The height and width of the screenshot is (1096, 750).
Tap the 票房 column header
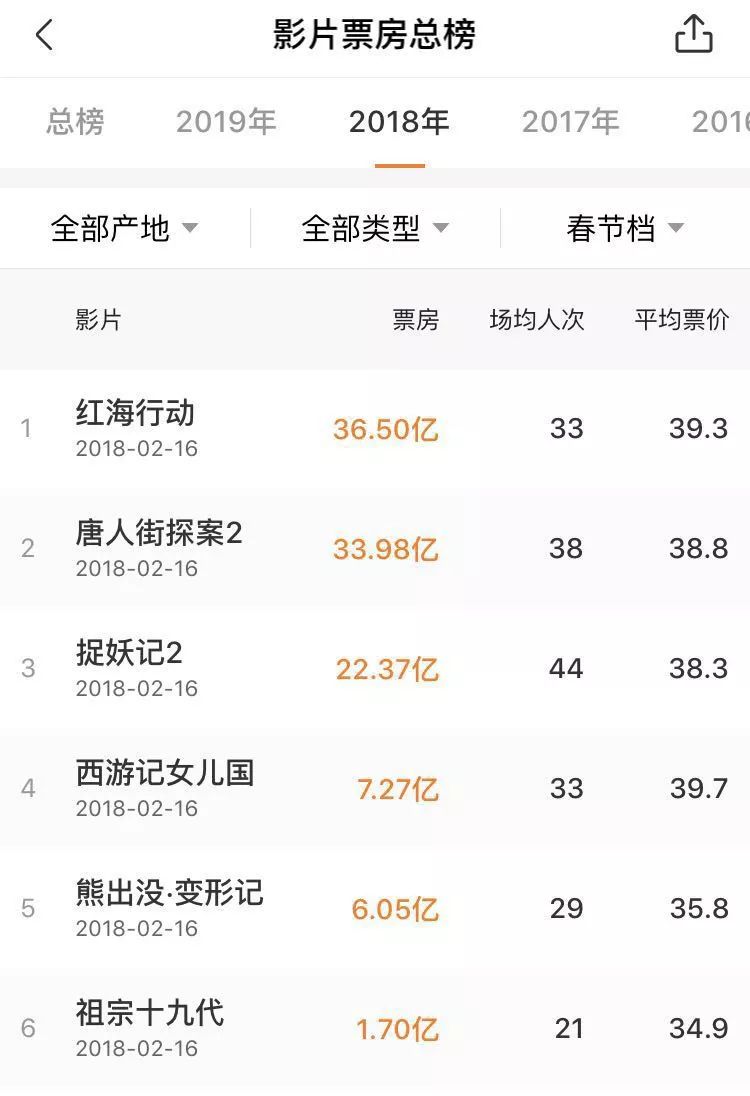click(x=413, y=318)
